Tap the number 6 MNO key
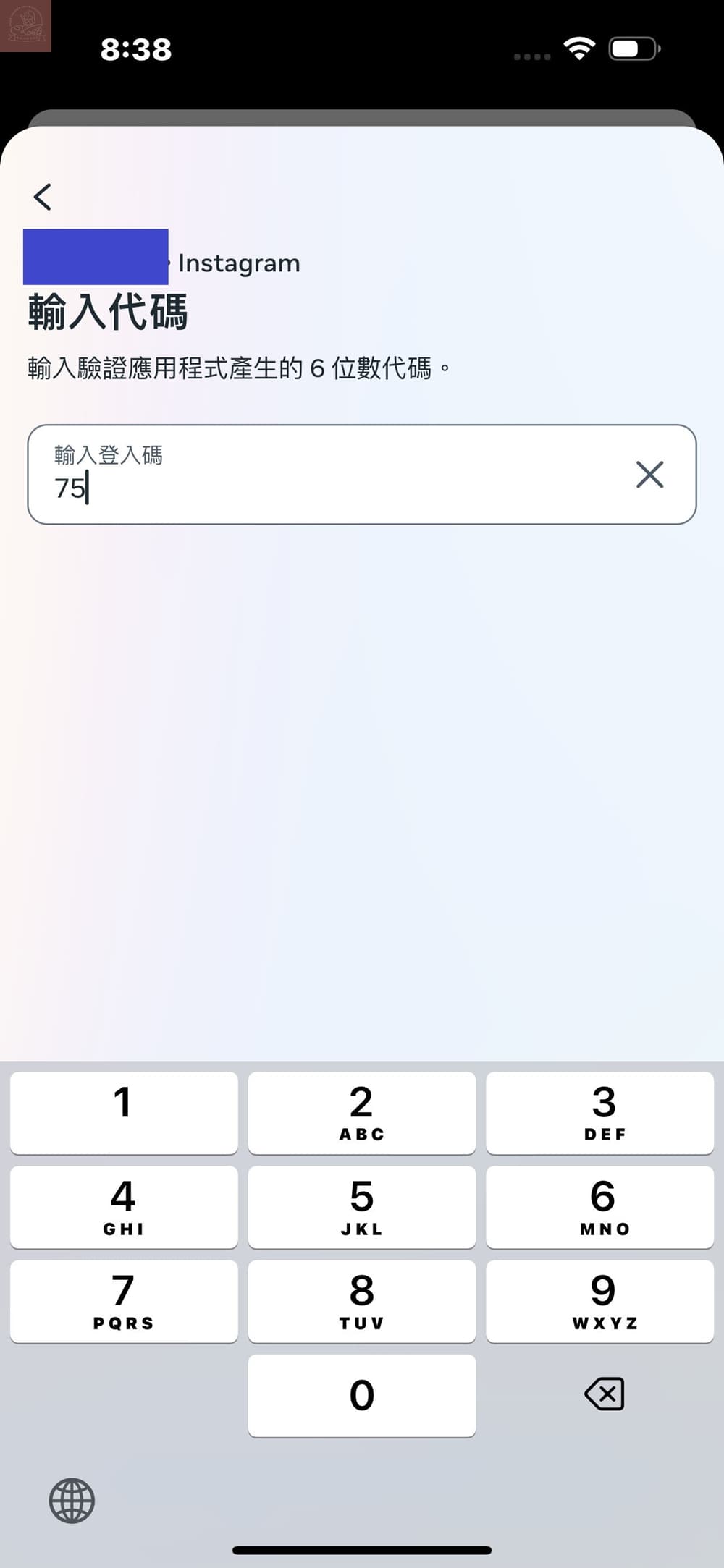The height and width of the screenshot is (1568, 724). 601,1207
